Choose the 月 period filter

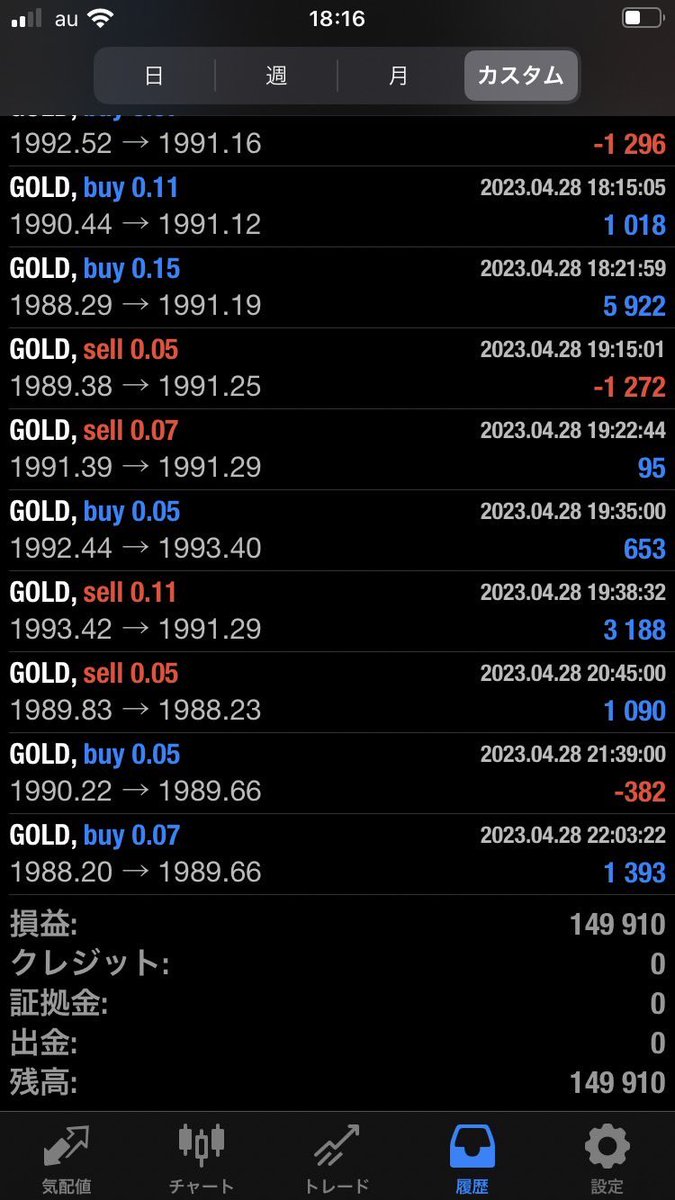point(398,76)
